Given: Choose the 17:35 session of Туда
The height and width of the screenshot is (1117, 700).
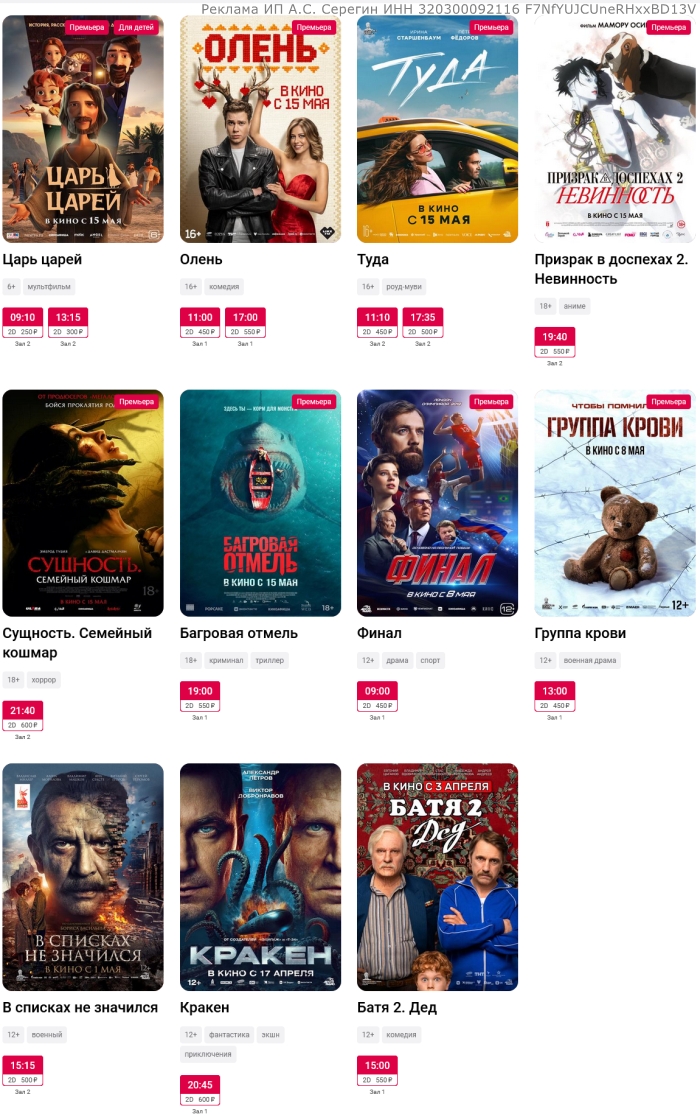Looking at the screenshot, I should coord(423,322).
